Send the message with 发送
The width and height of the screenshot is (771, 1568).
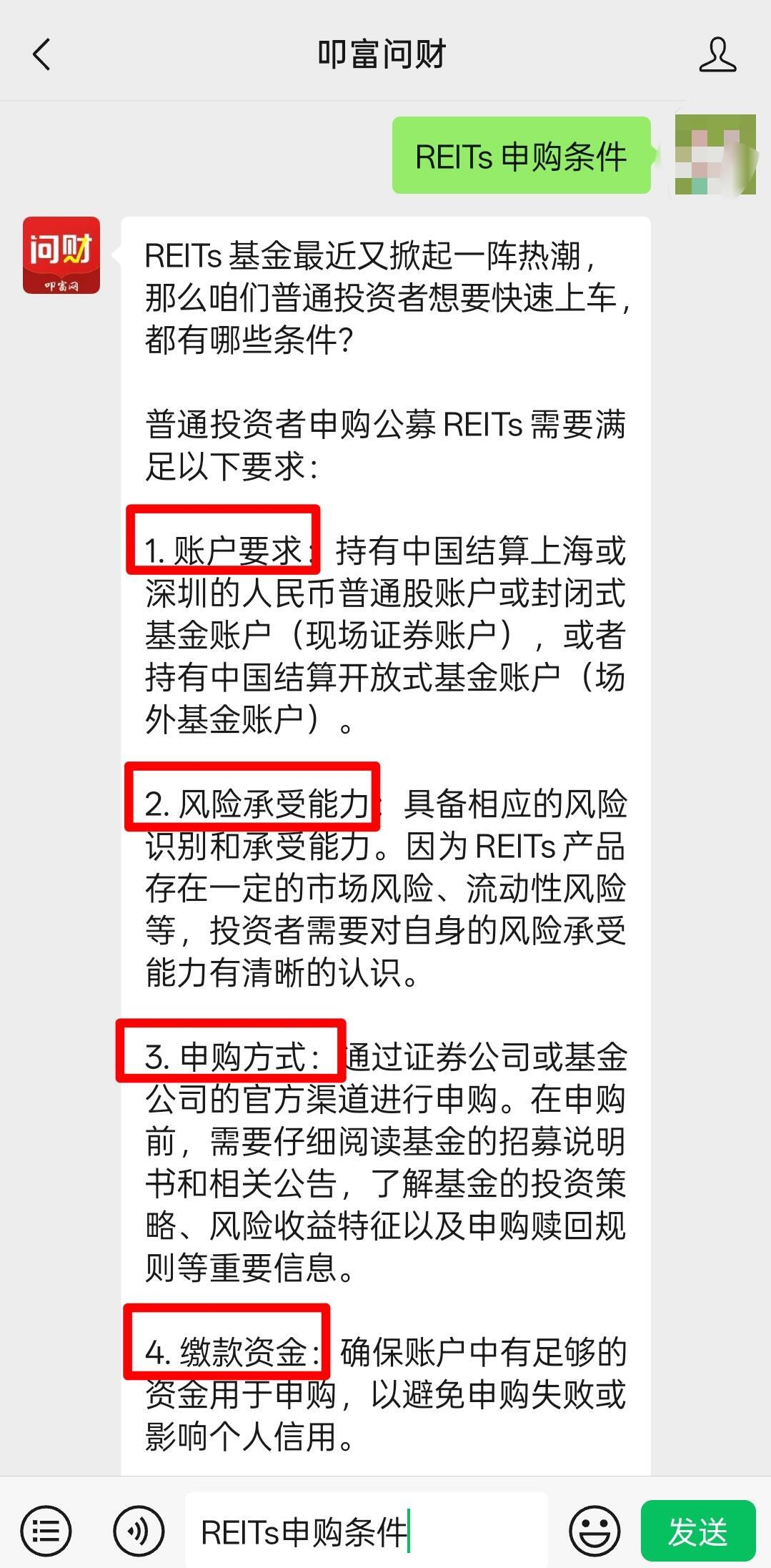point(697,1530)
